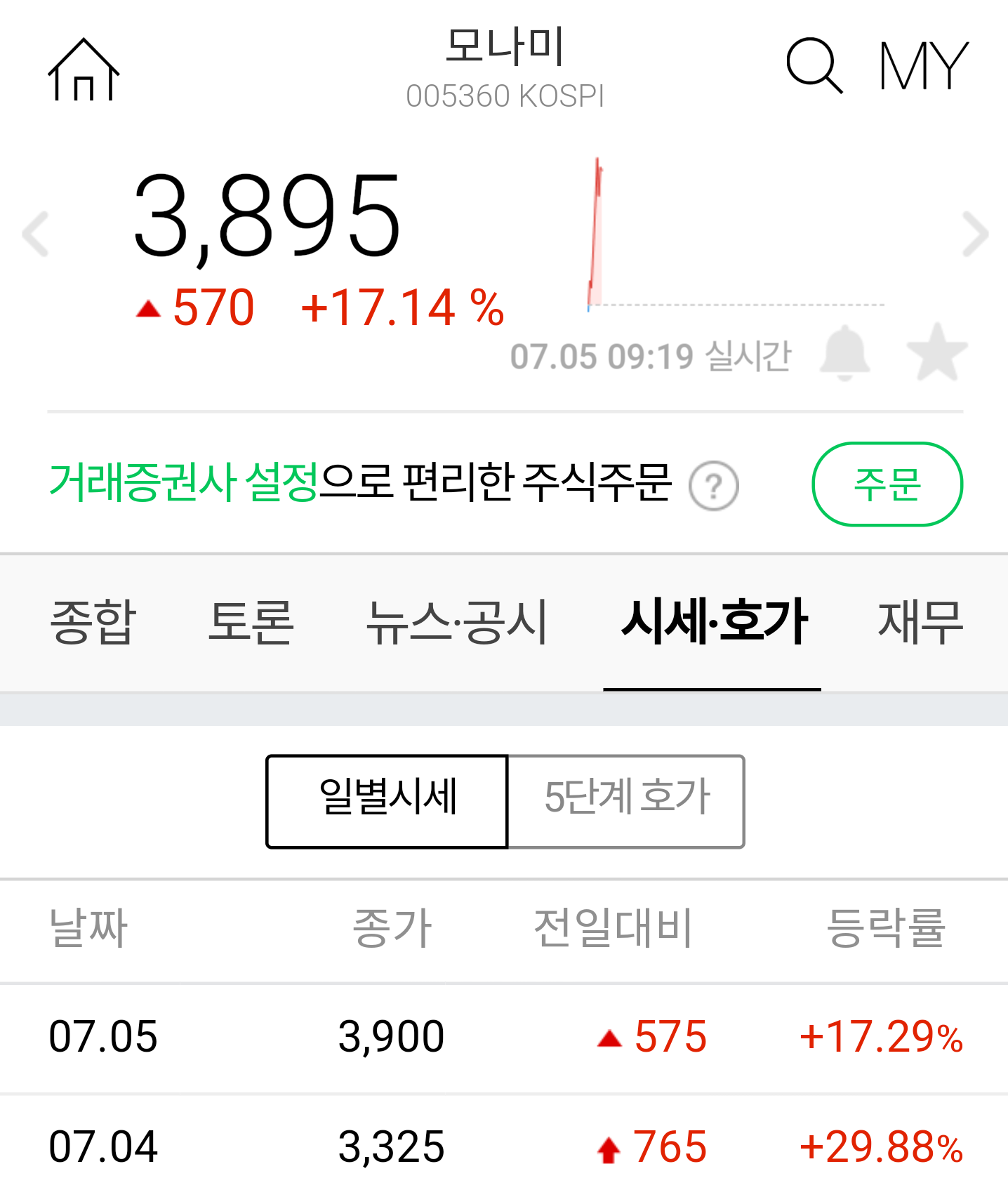Go to the home screen icon

coord(84,70)
